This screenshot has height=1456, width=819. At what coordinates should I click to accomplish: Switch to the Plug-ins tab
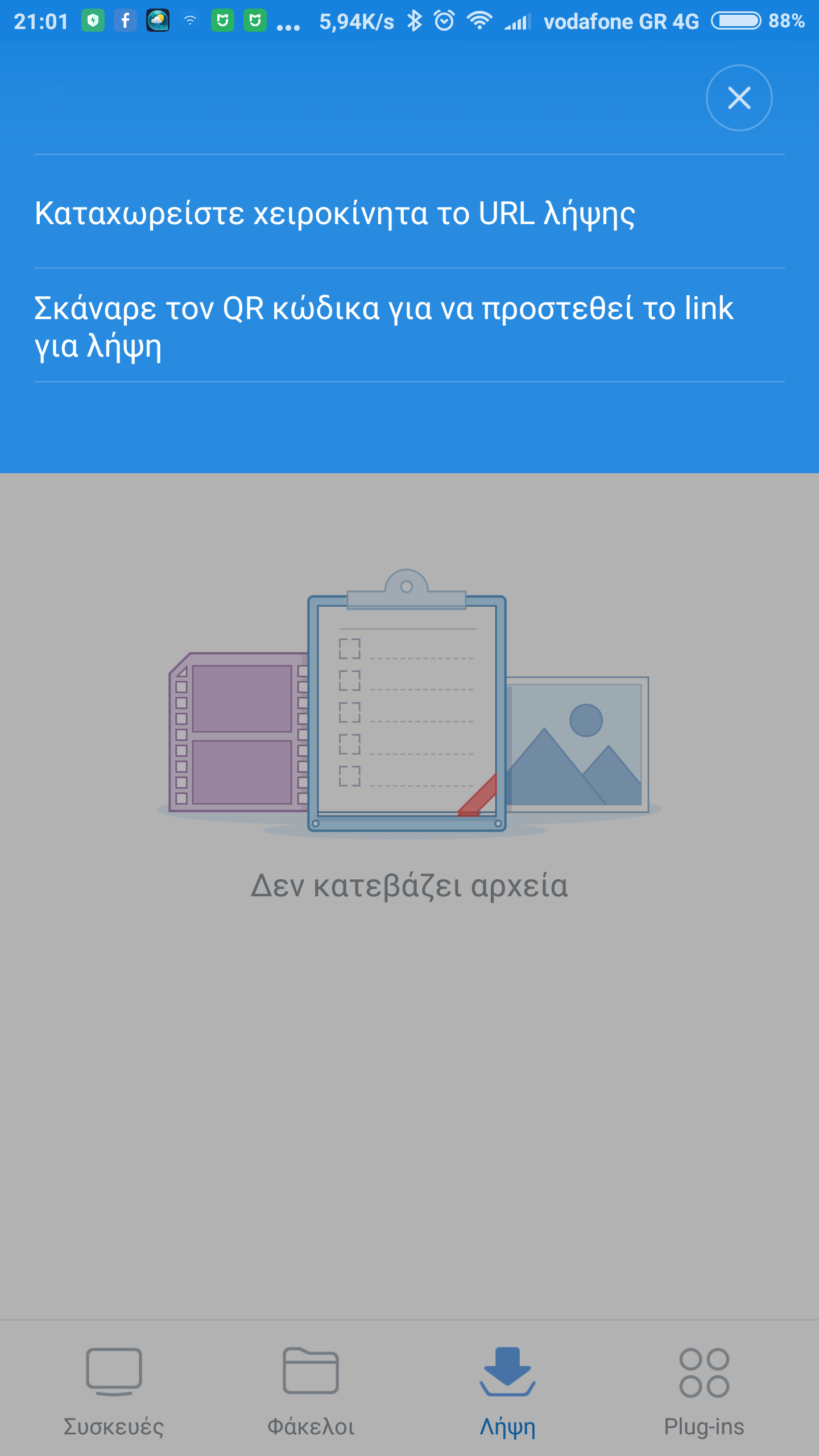(x=704, y=1387)
